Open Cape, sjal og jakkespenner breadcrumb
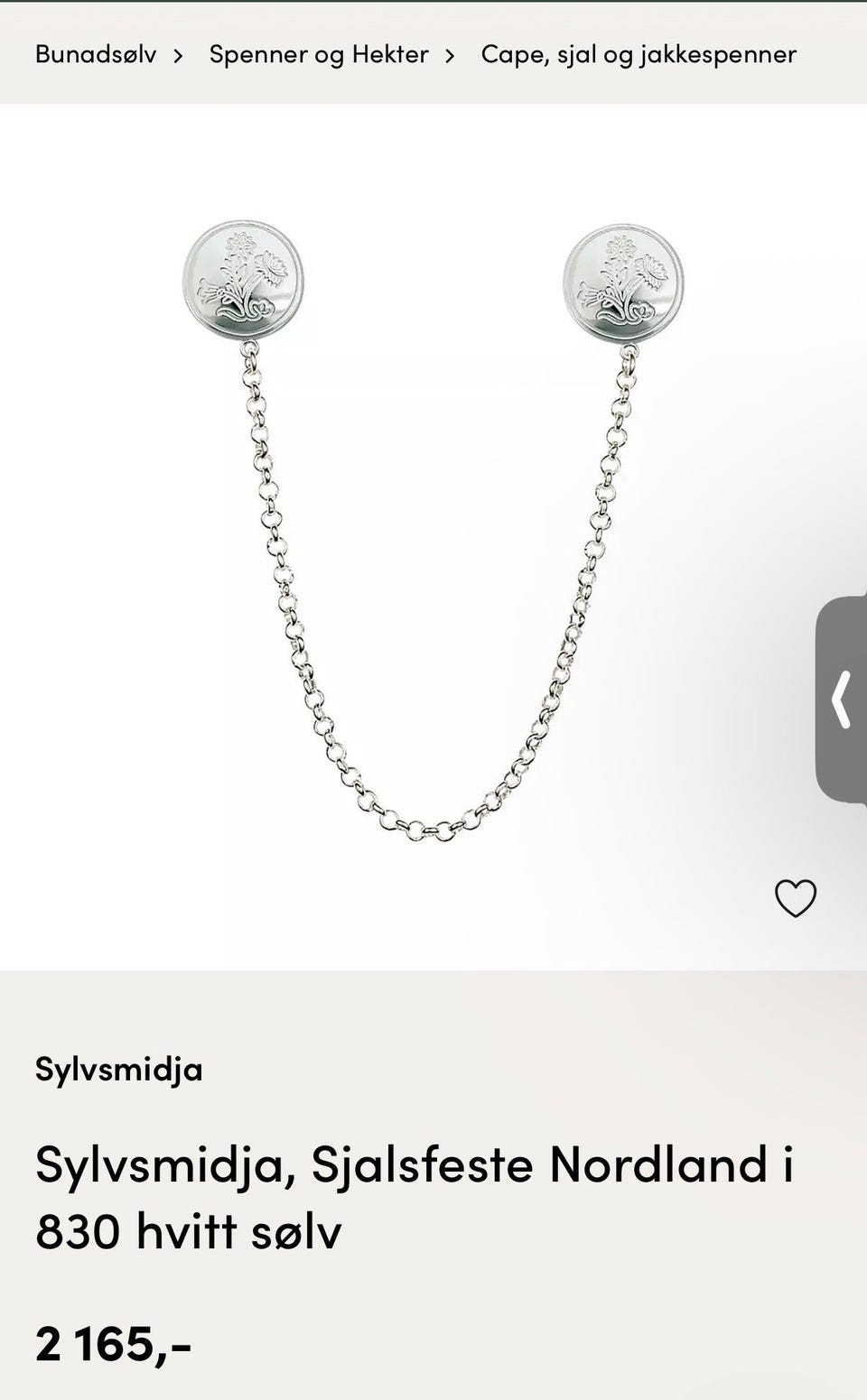The width and height of the screenshot is (867, 1400). click(x=639, y=54)
